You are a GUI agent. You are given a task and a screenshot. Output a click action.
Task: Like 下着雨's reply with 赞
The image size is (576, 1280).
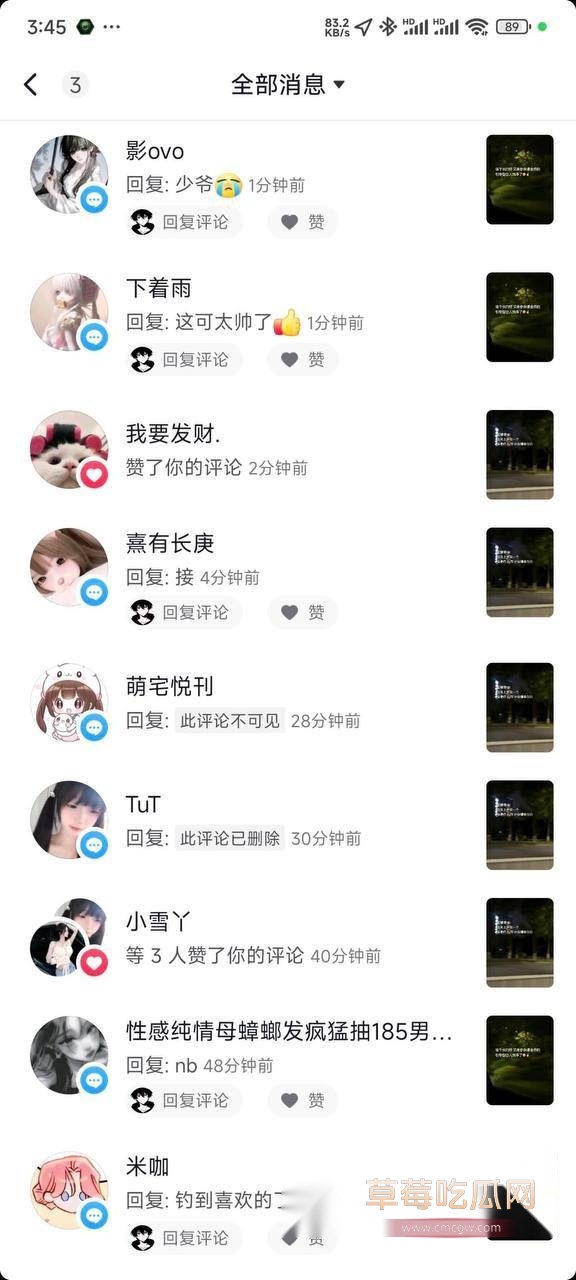pyautogui.click(x=303, y=360)
